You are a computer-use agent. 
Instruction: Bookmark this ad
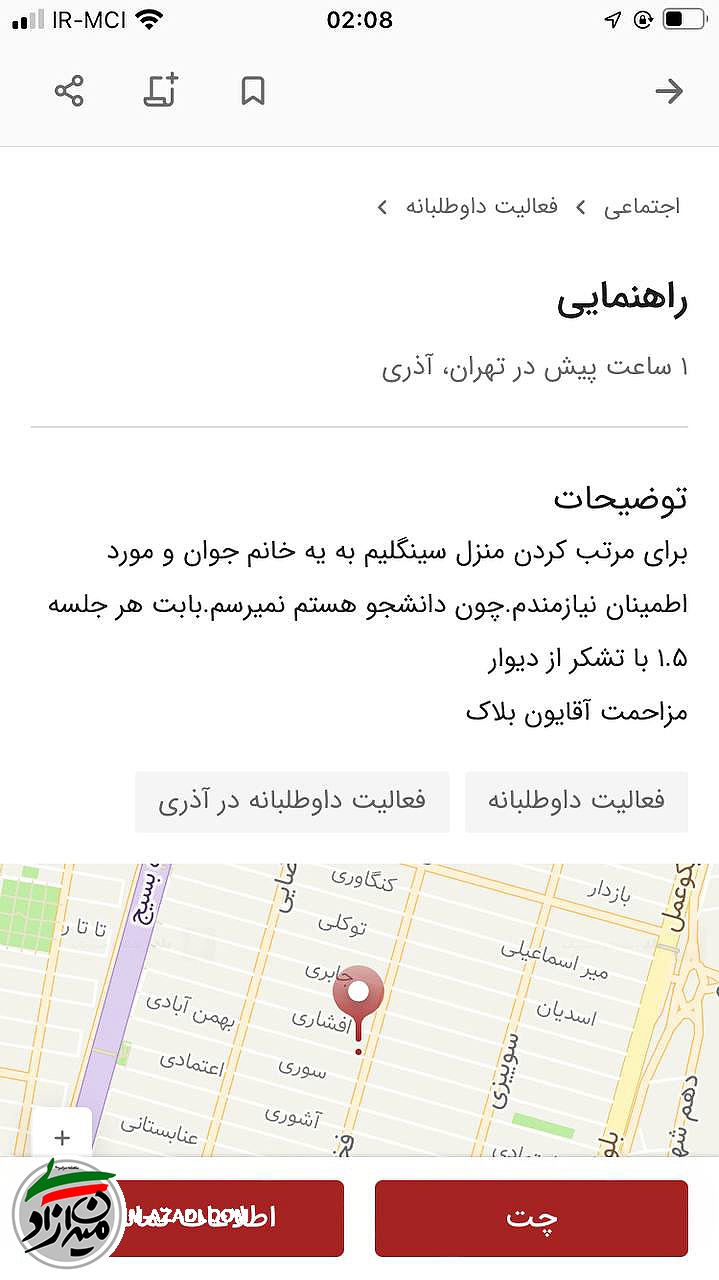252,92
